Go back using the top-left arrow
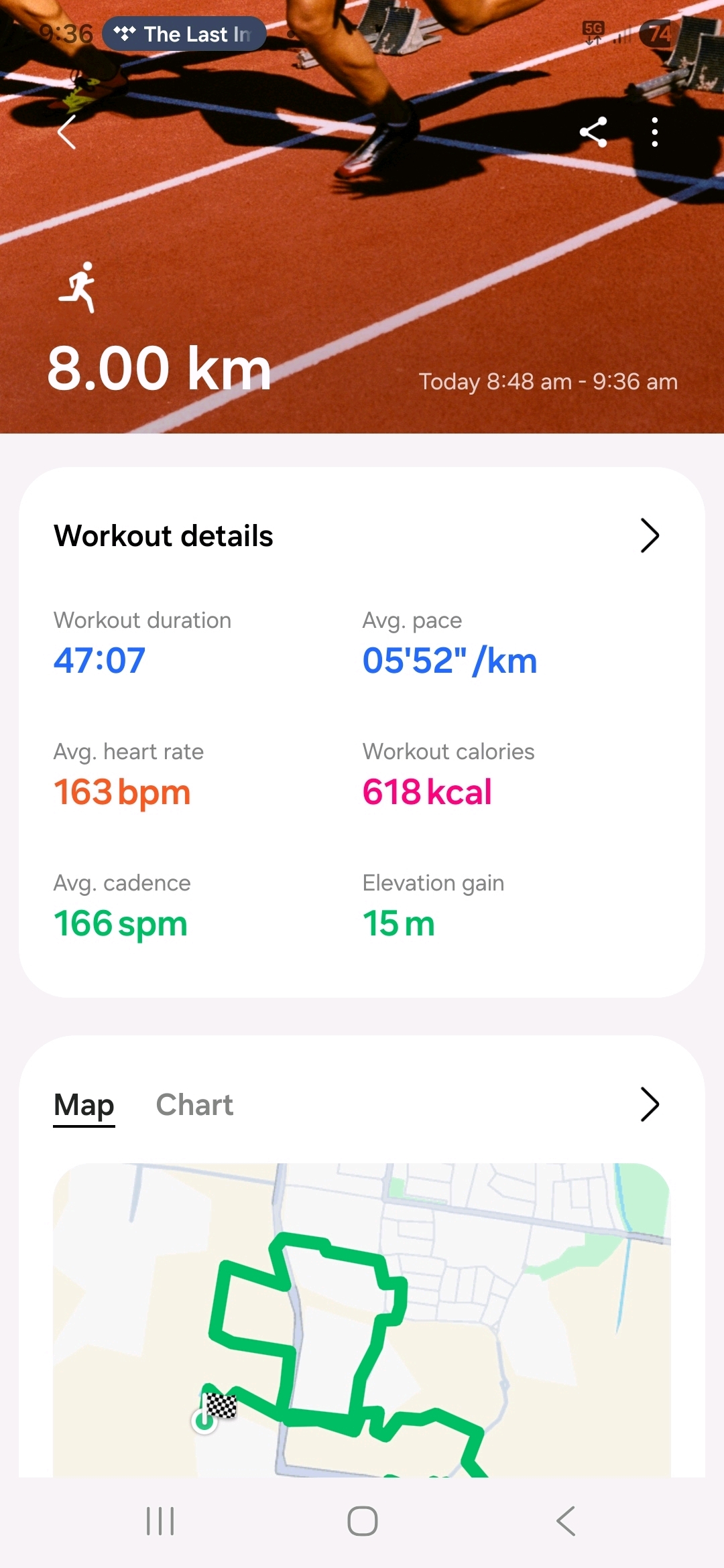724x1568 pixels. pos(67,132)
